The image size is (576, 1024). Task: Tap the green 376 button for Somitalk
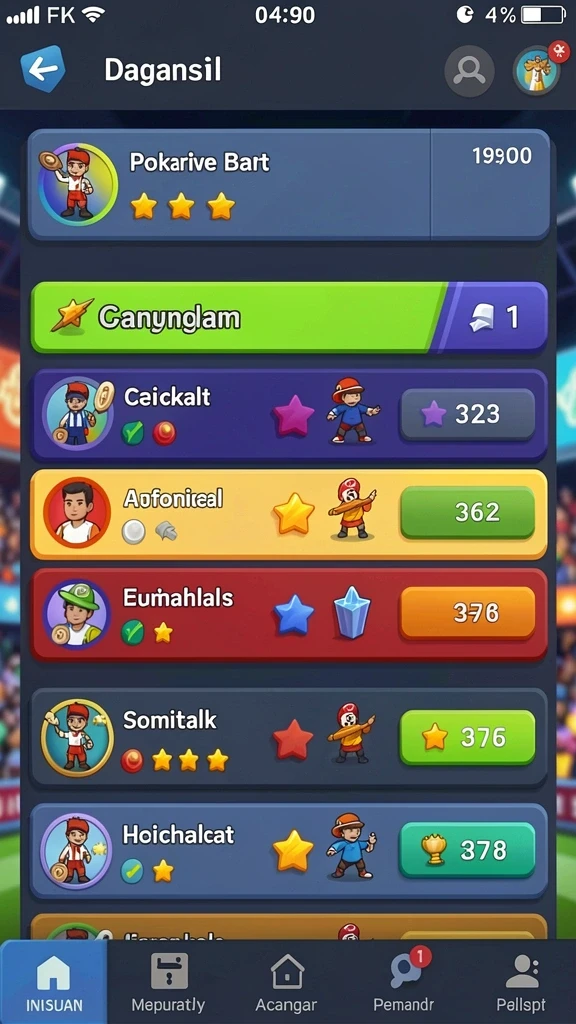[x=468, y=737]
